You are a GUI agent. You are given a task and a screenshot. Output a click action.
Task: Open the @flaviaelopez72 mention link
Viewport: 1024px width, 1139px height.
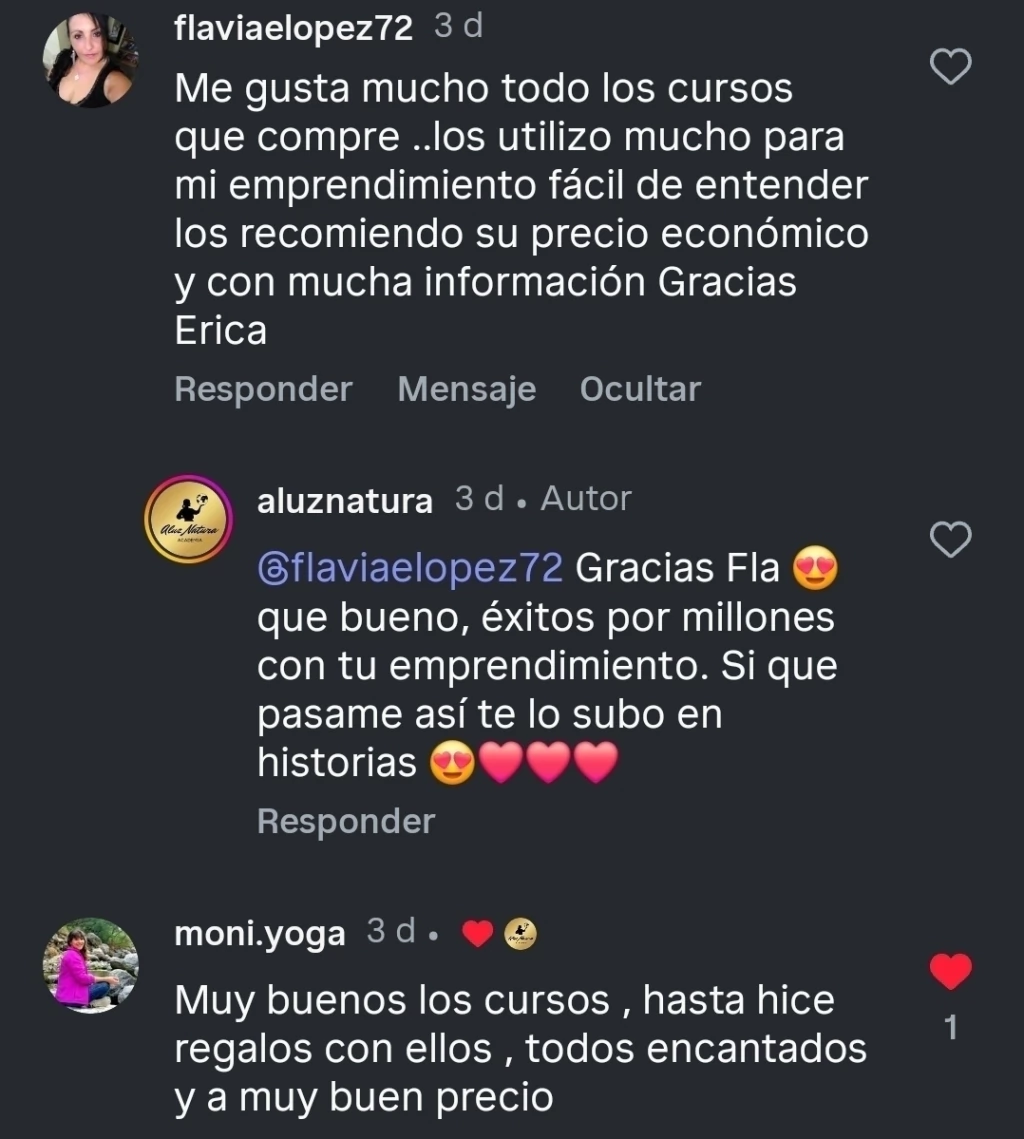click(410, 569)
